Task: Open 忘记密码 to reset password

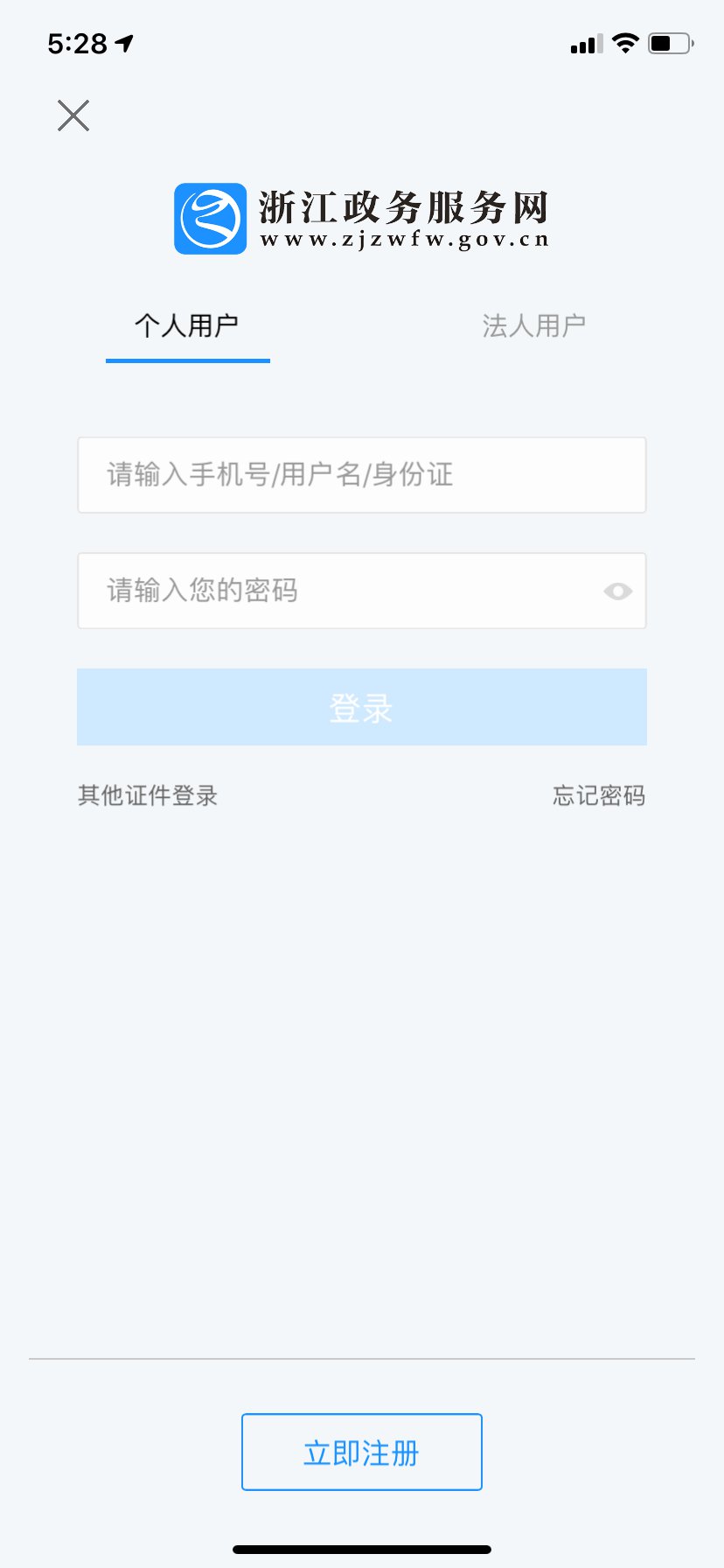Action: click(599, 795)
